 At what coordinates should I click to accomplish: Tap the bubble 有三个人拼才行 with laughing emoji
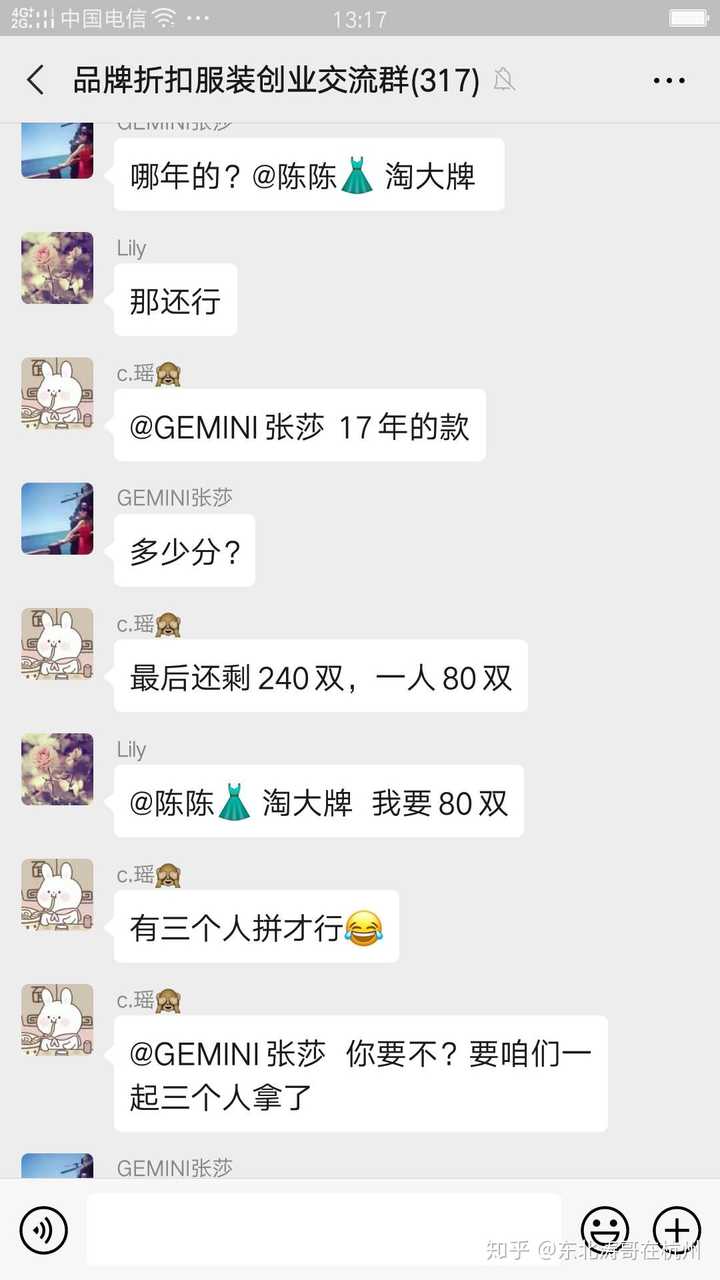pyautogui.click(x=255, y=927)
